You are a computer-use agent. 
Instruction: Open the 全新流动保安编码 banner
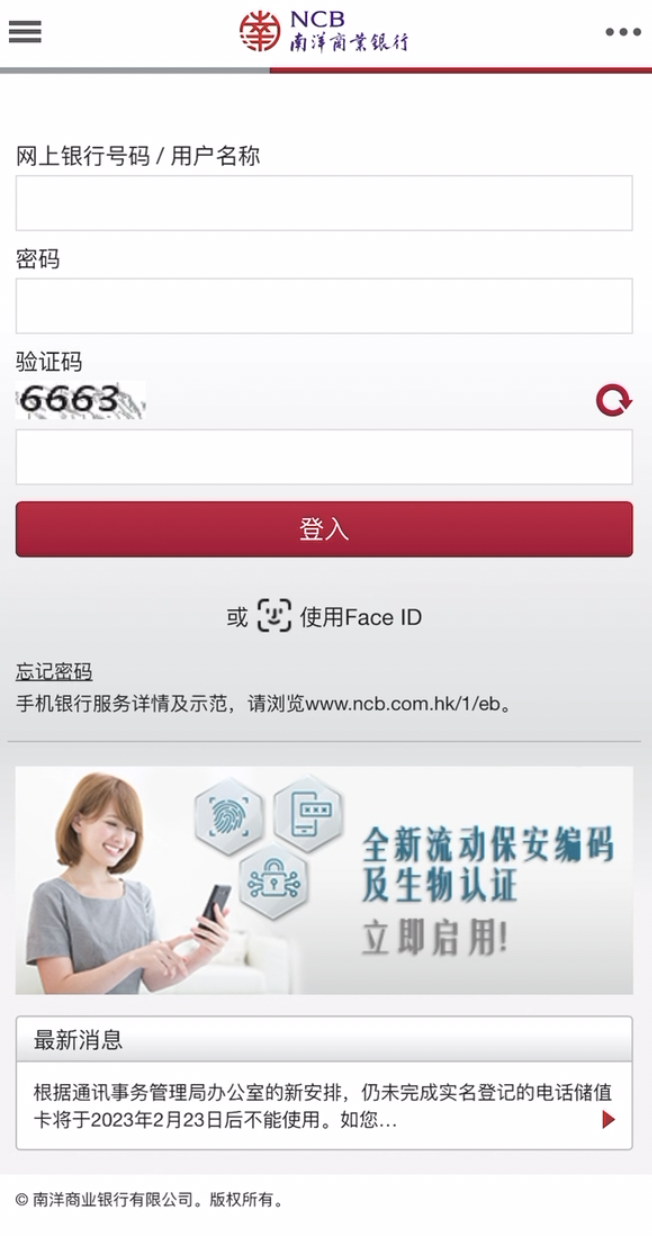pos(324,880)
